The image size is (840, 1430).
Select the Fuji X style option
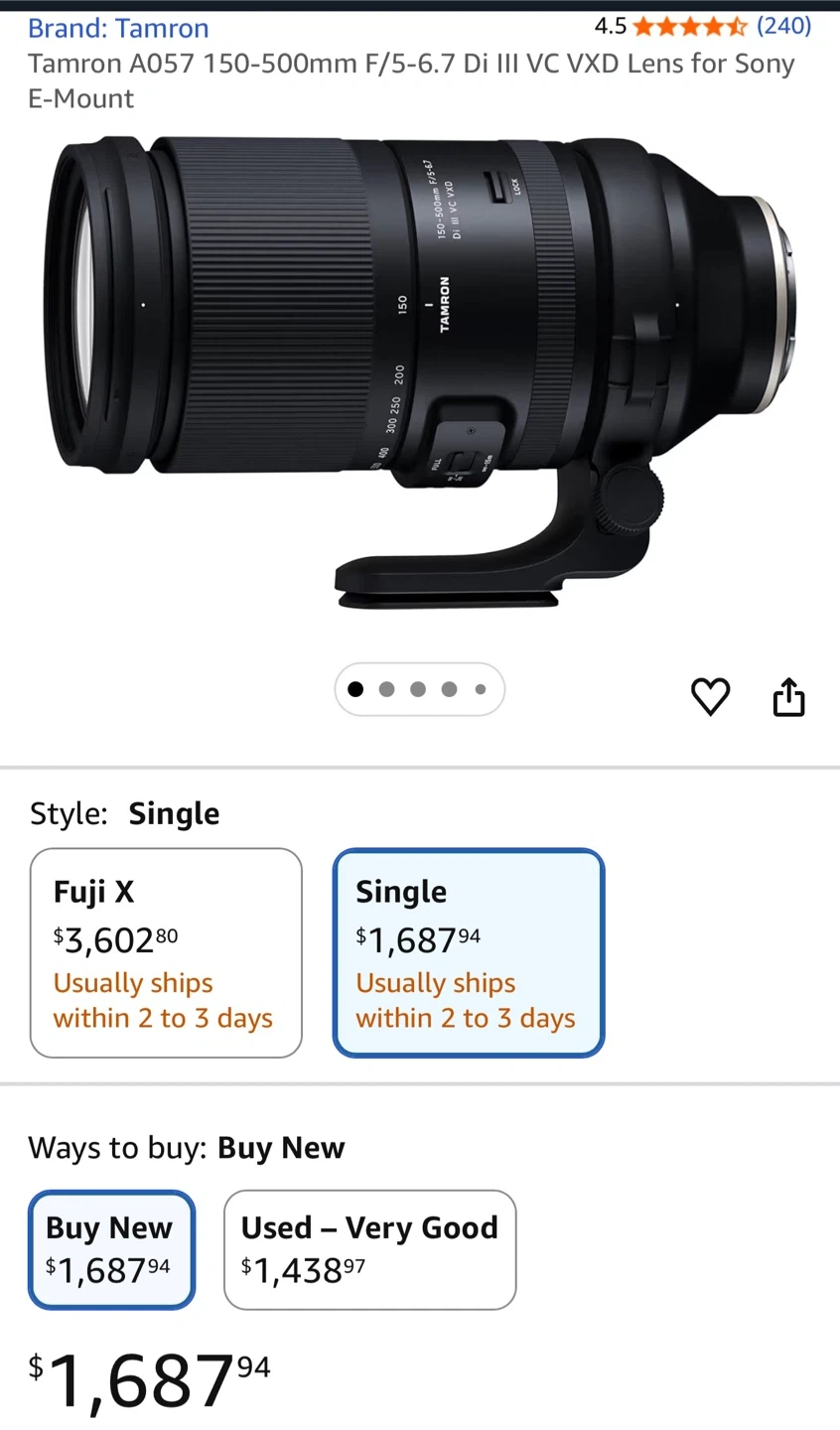(166, 952)
